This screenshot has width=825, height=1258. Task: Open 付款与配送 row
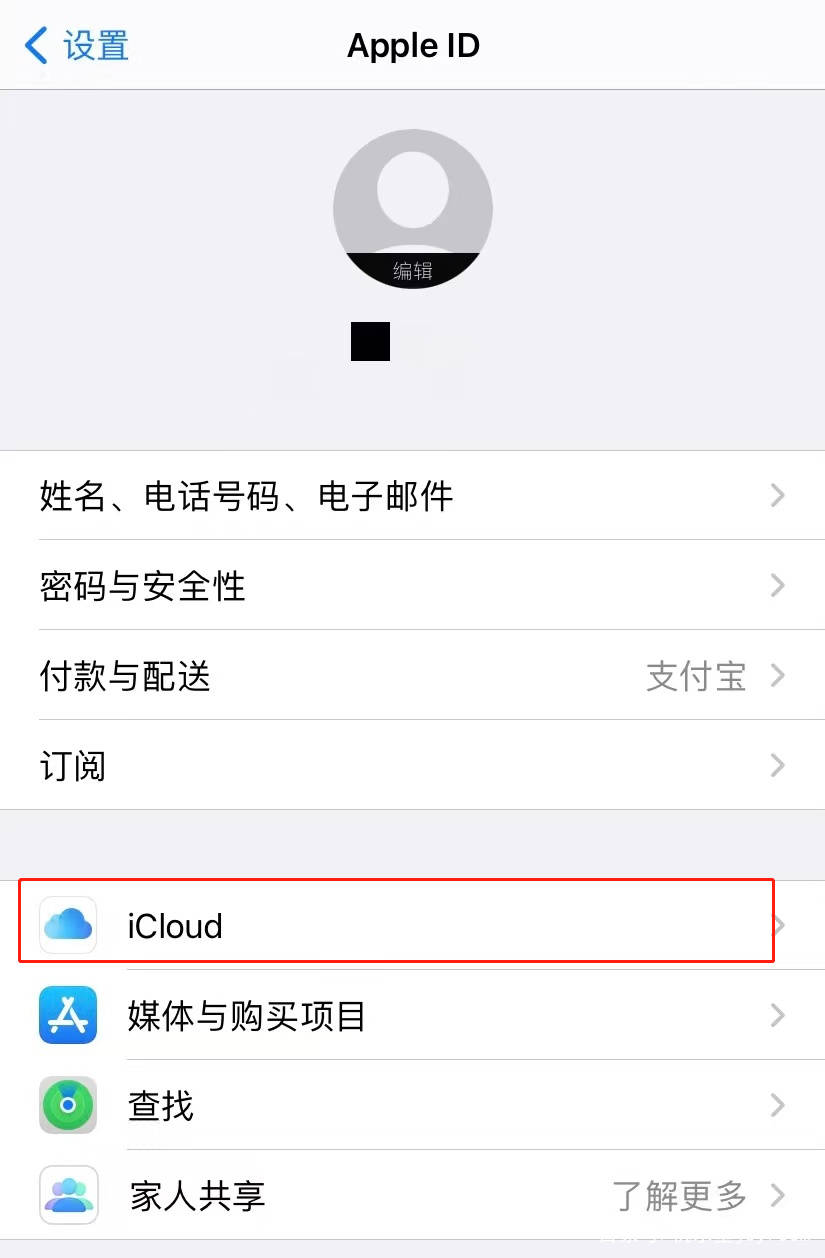pos(412,676)
